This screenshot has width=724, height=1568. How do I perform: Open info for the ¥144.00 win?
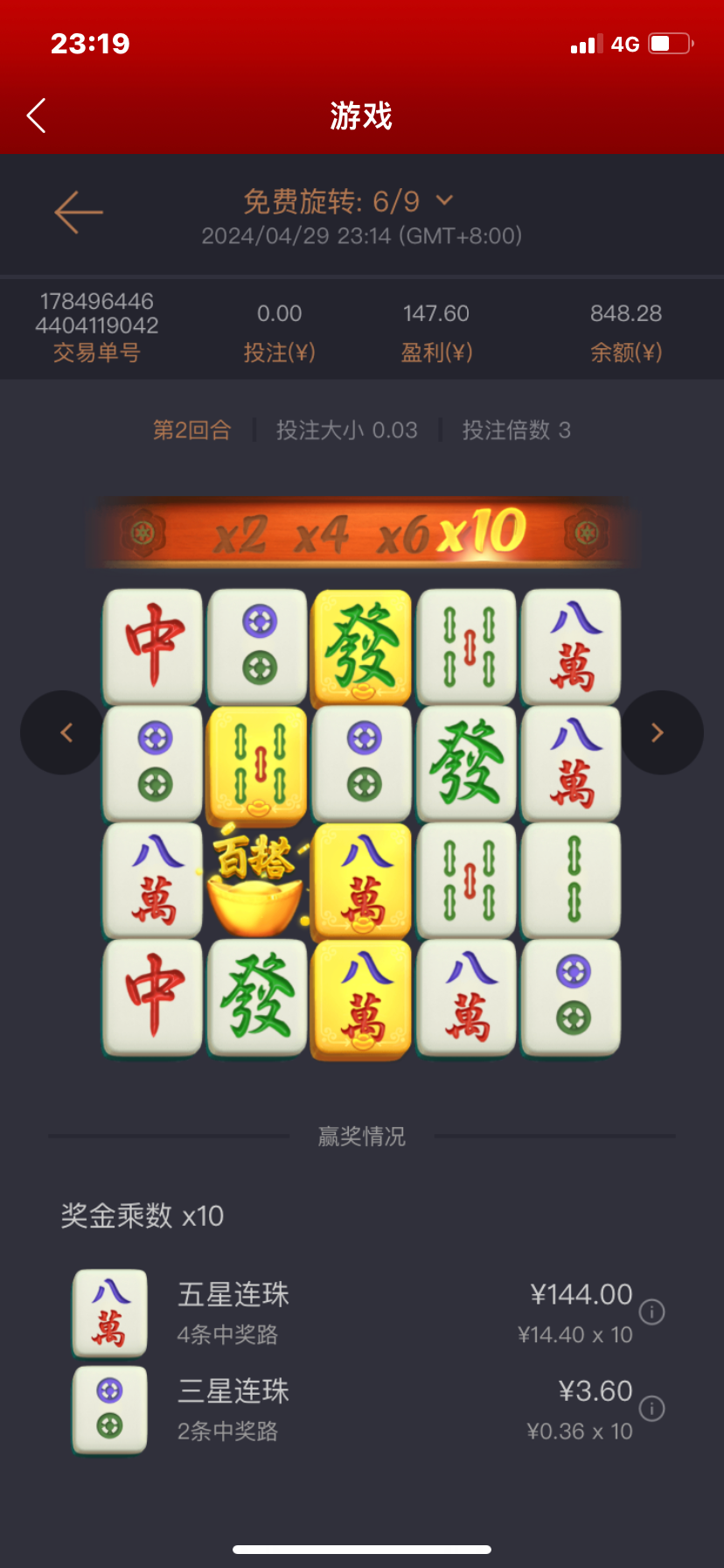pos(651,1312)
